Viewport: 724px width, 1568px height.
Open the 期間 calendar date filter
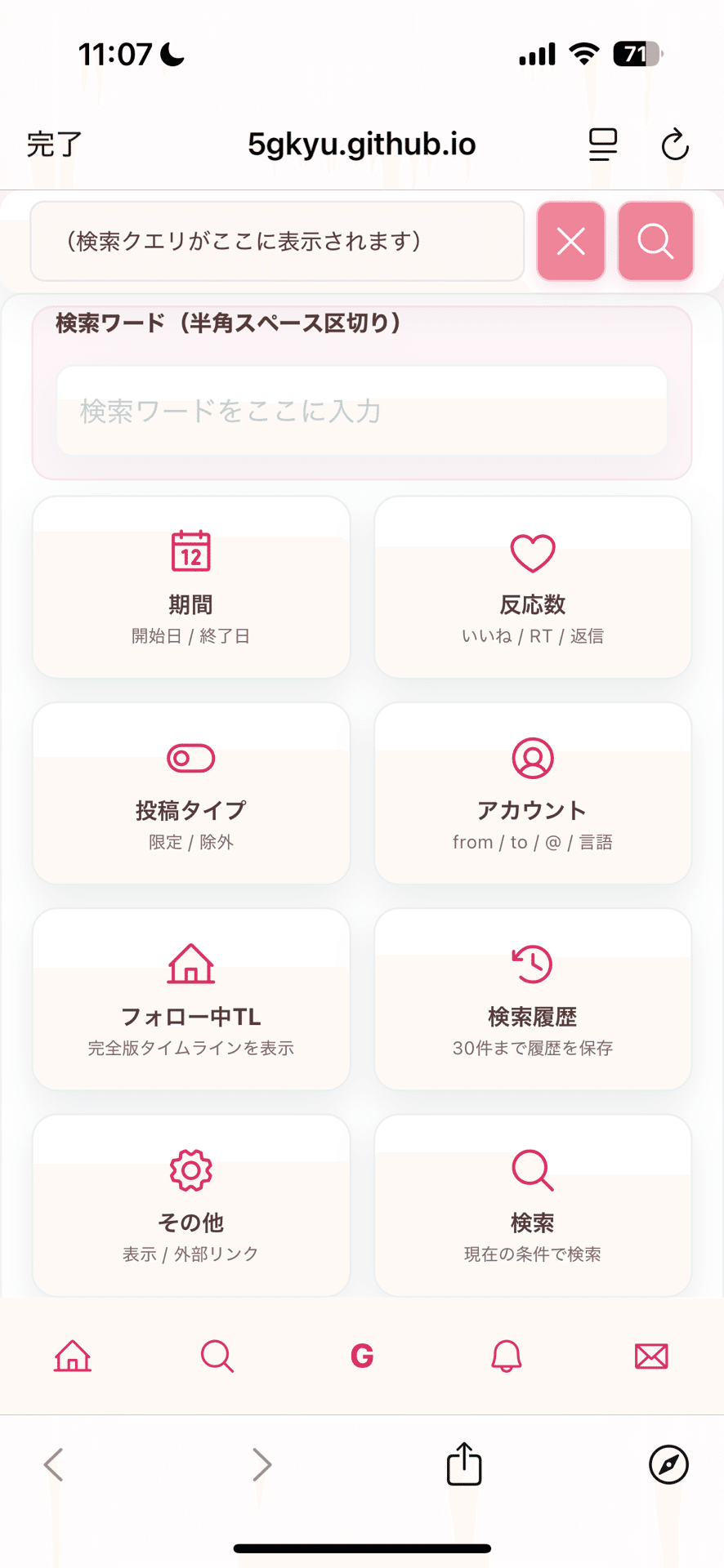(x=190, y=586)
